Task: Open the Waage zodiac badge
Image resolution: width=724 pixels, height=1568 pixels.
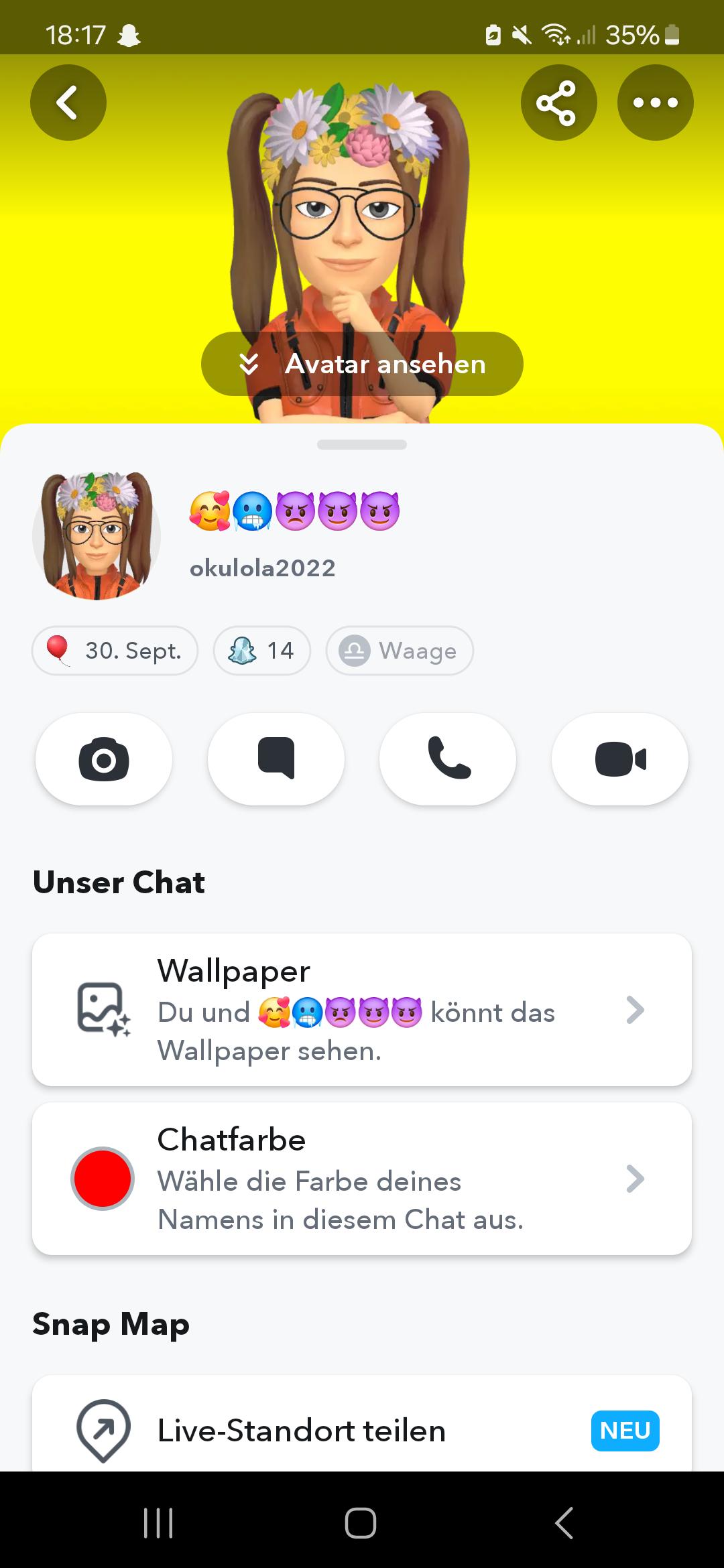Action: tap(399, 650)
